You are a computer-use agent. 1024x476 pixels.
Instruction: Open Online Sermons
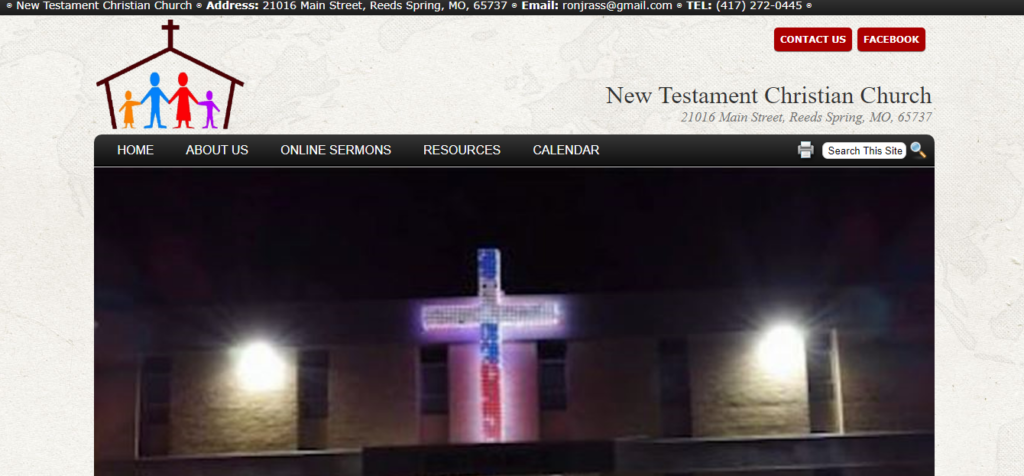tap(335, 150)
